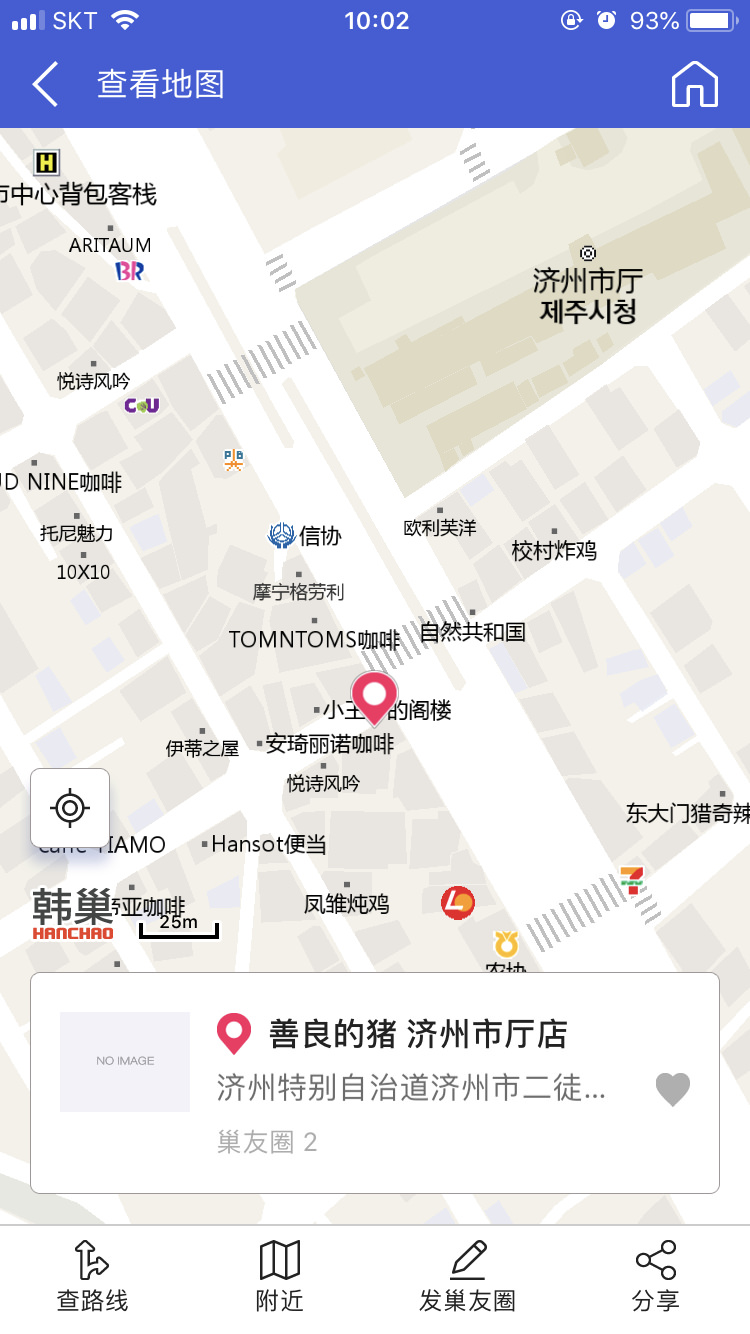The width and height of the screenshot is (750, 1334).
Task: Center map on my current location
Action: [x=70, y=808]
